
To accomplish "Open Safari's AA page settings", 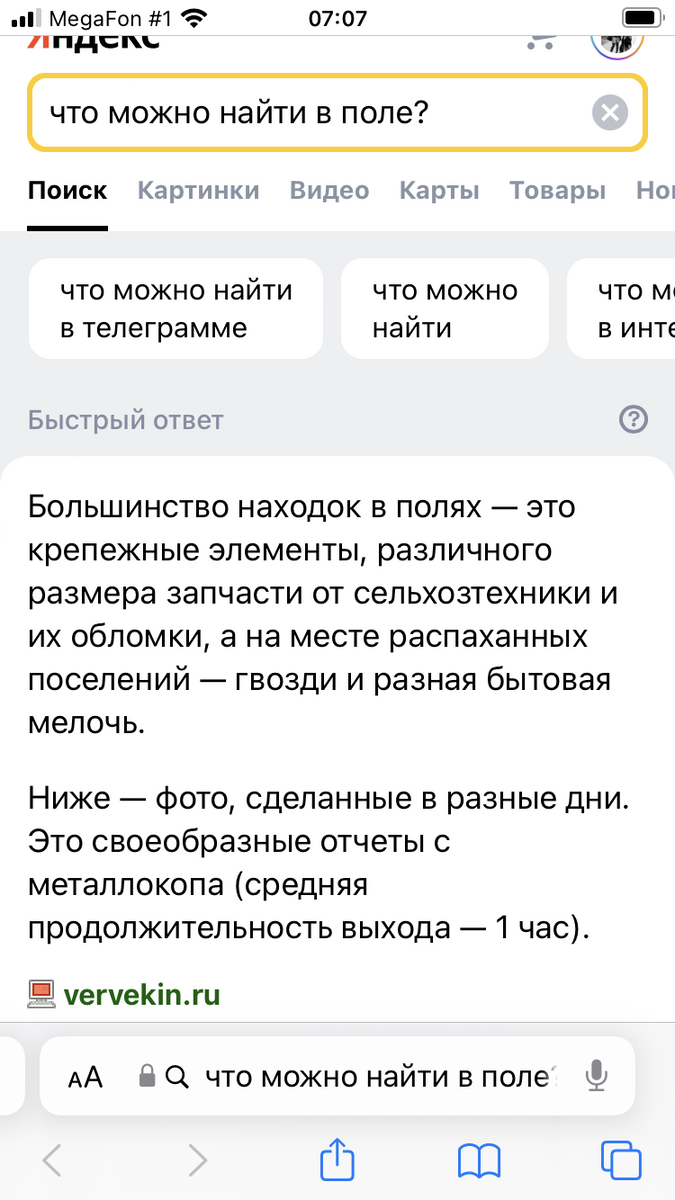I will 86,1077.
